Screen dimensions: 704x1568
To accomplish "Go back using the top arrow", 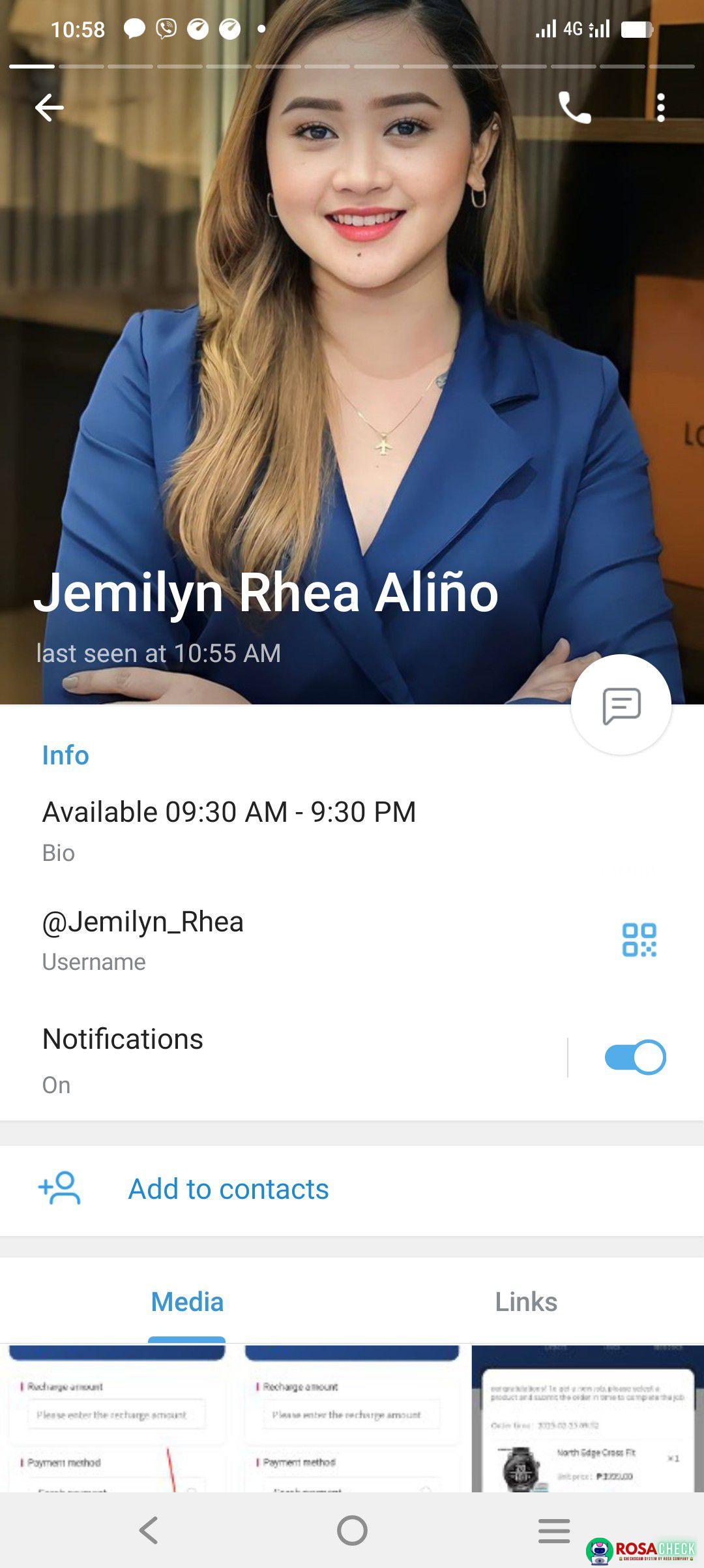I will (50, 108).
